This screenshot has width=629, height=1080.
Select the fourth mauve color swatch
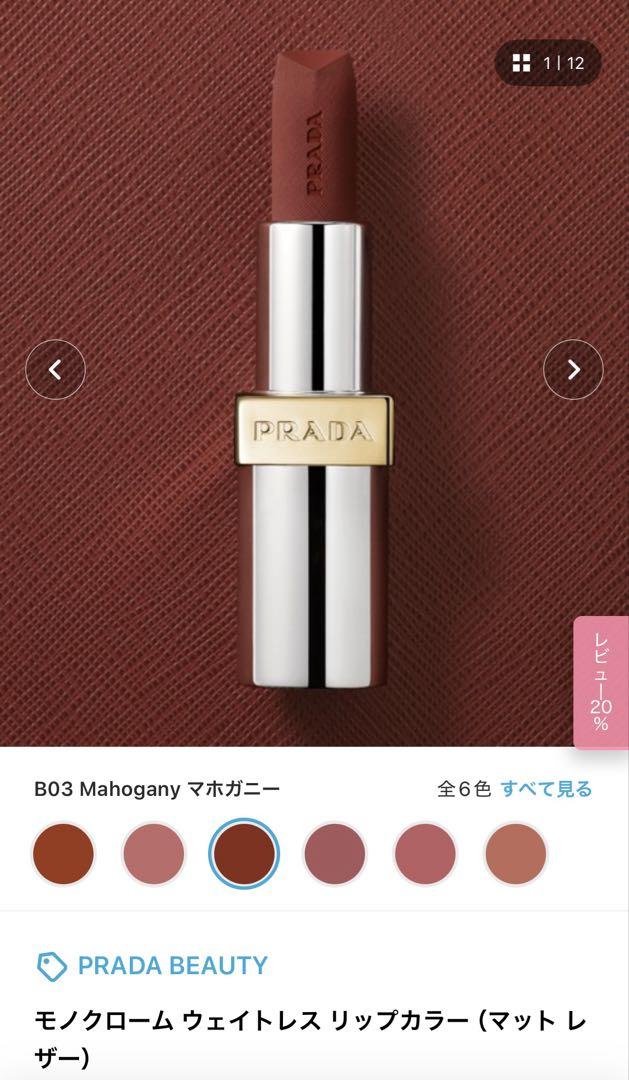334,854
